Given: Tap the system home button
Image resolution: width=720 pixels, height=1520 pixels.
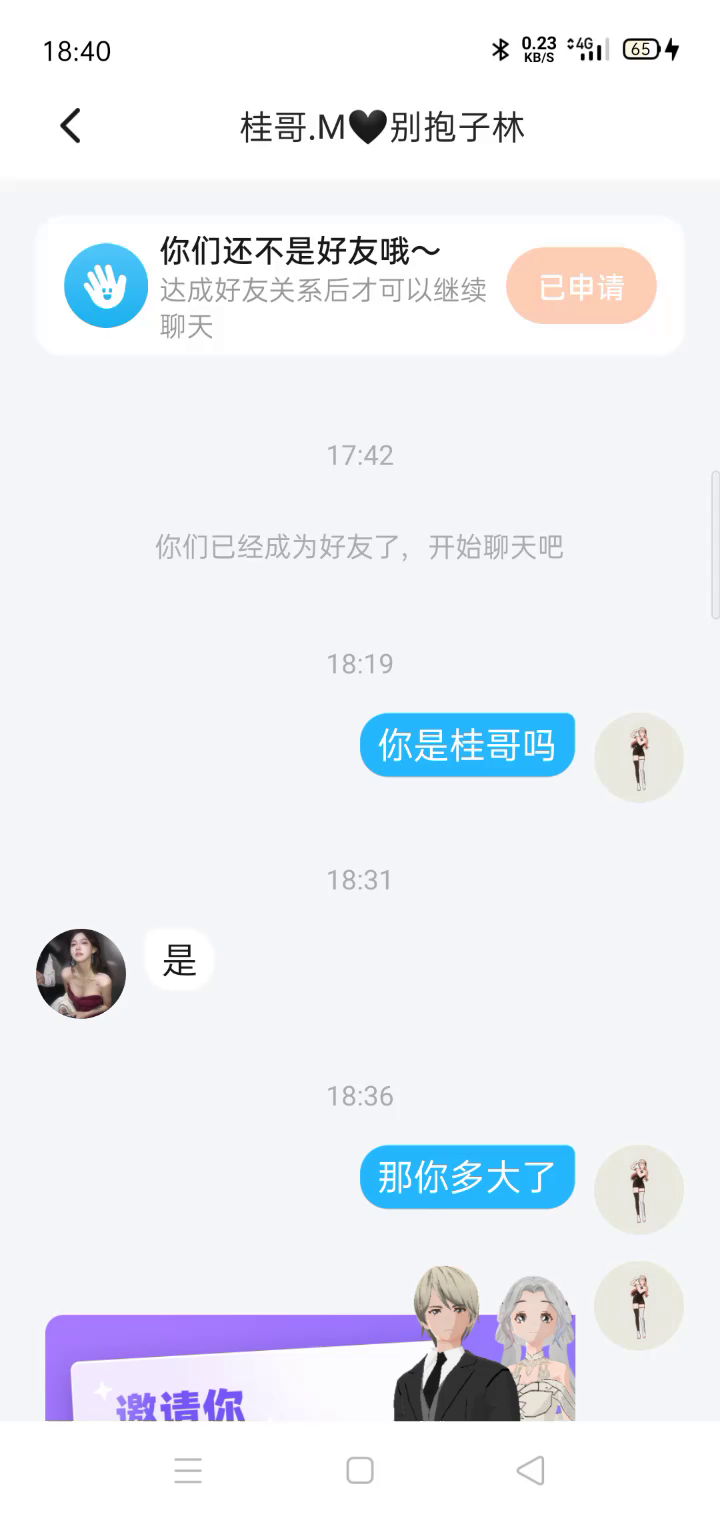Looking at the screenshot, I should (360, 1470).
